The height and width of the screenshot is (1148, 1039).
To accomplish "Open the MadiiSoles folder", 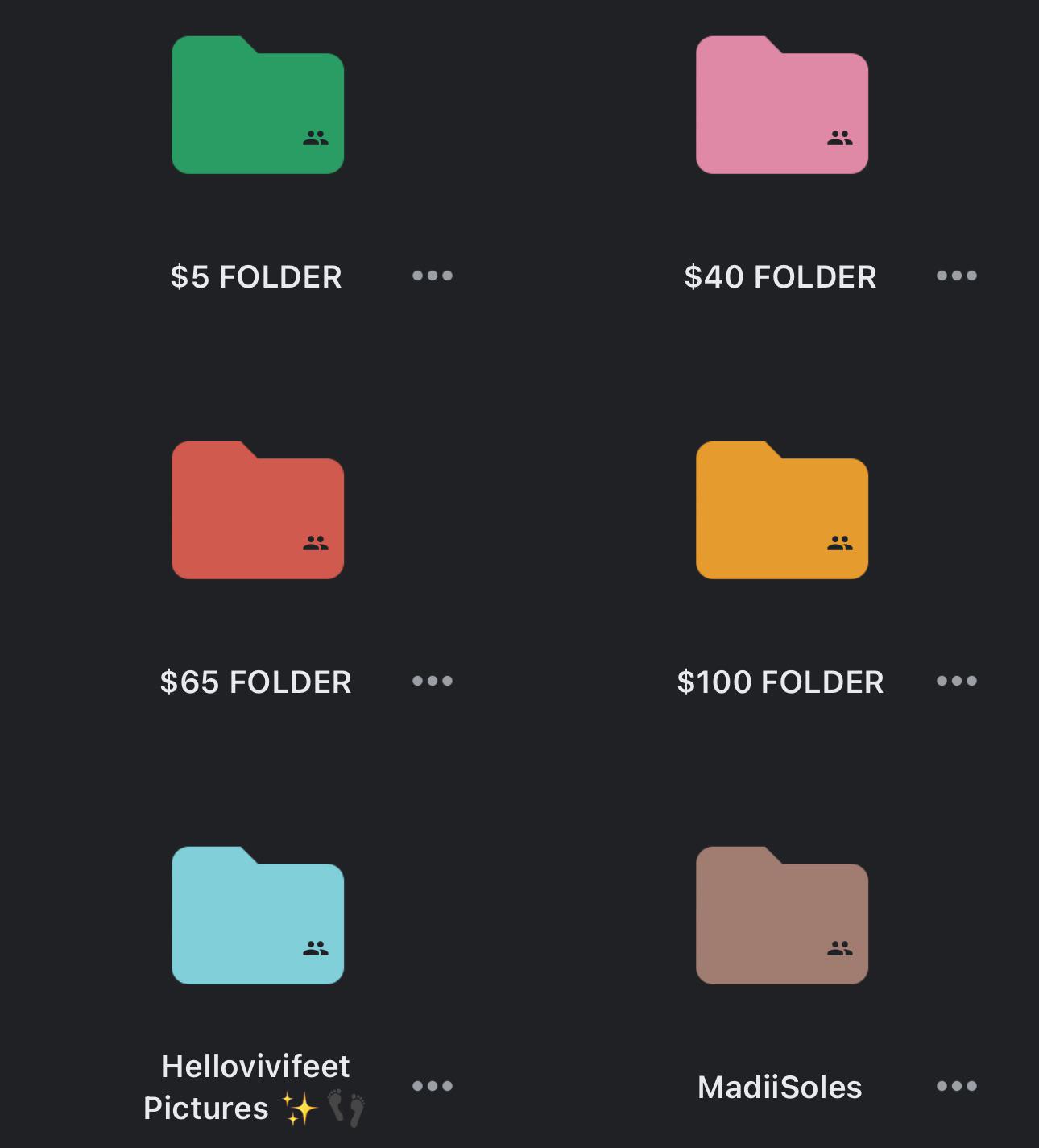I will [782, 917].
